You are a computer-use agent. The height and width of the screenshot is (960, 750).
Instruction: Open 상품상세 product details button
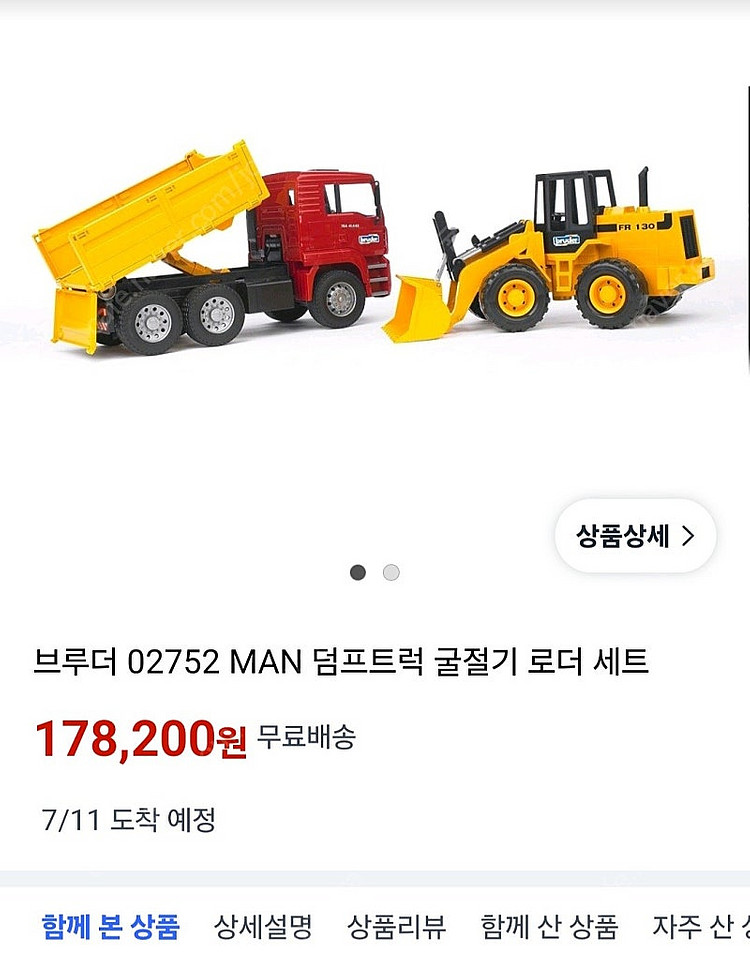click(635, 536)
